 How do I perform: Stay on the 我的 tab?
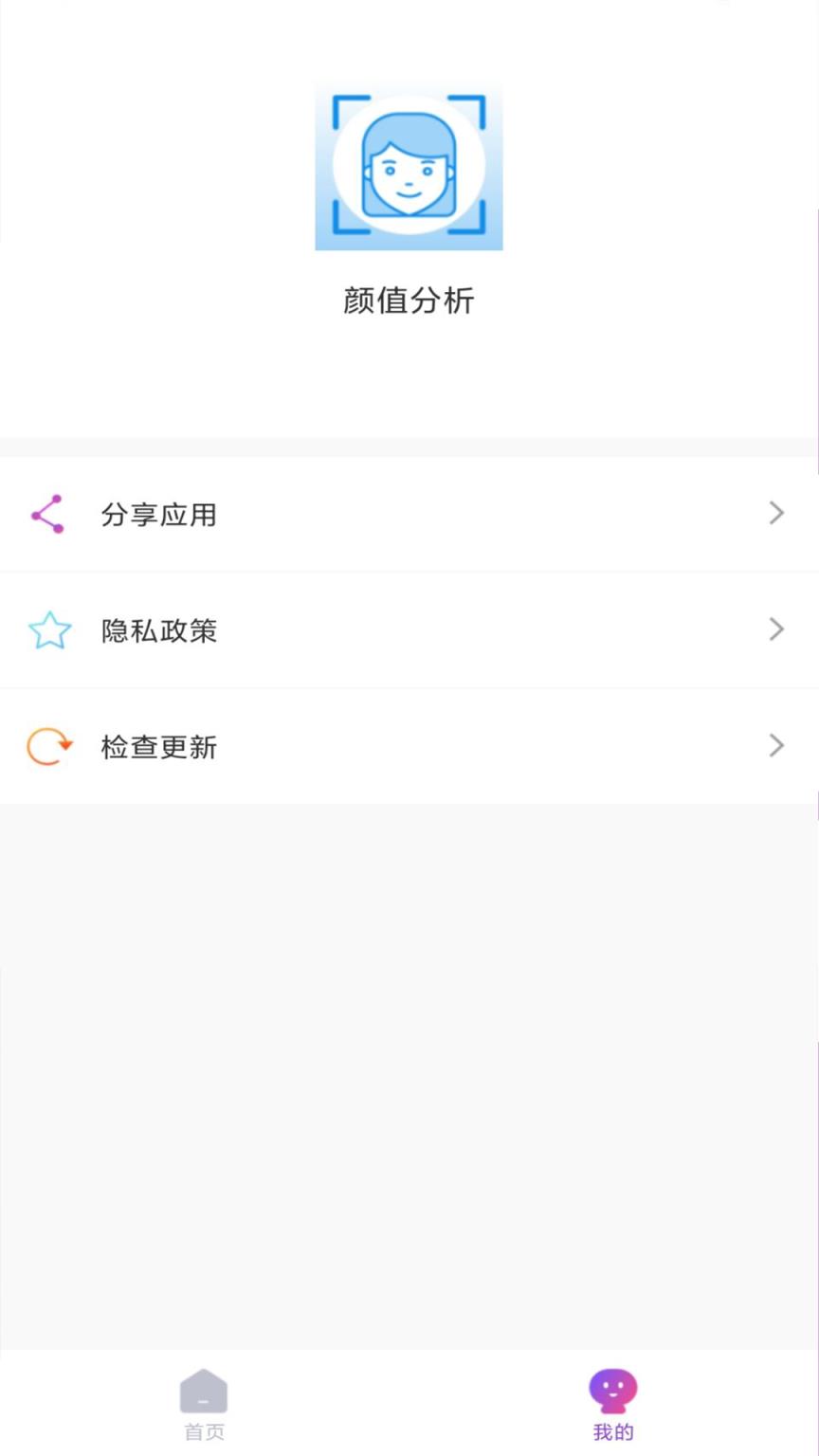612,1405
